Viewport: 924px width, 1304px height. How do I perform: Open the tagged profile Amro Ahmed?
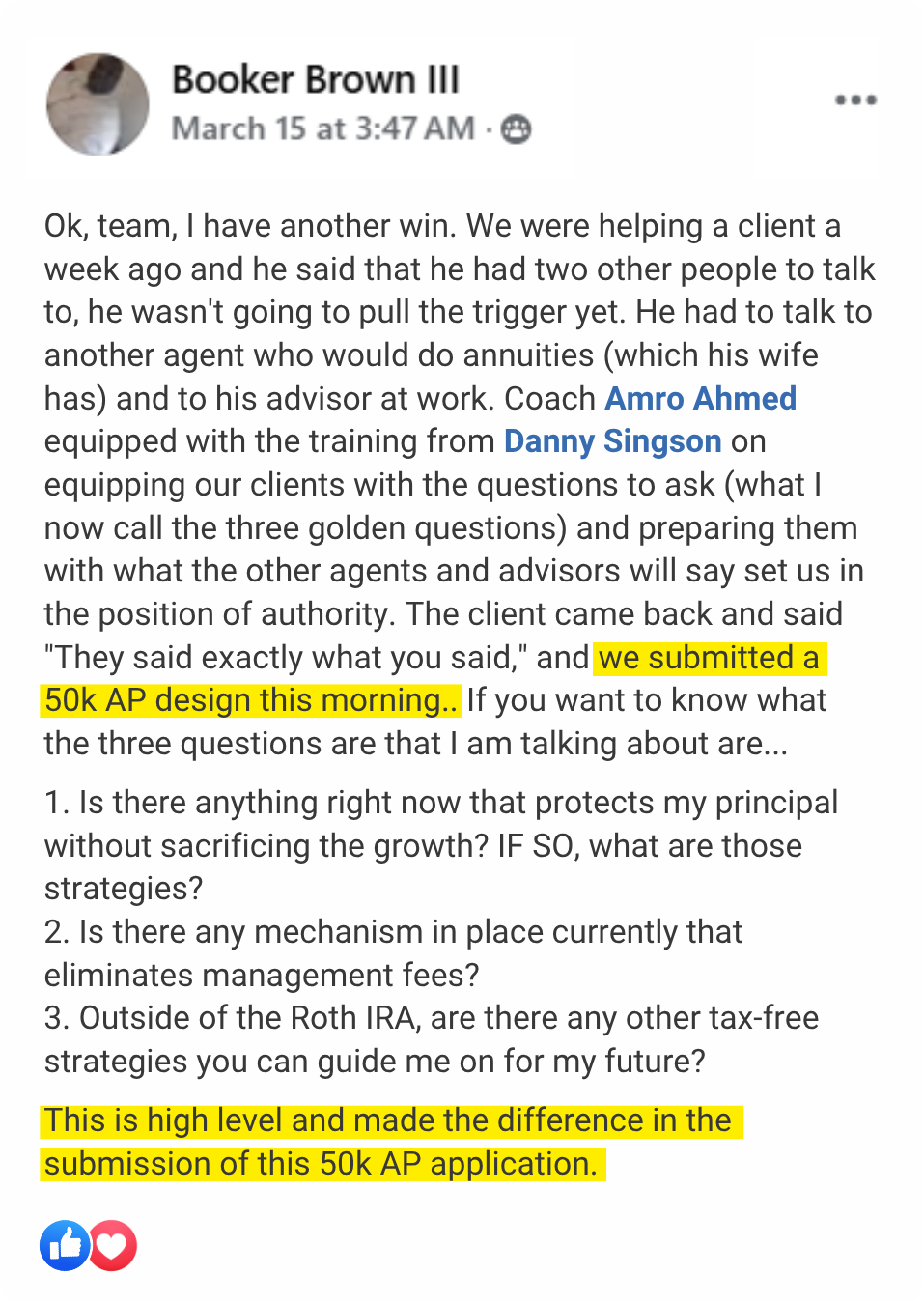[x=700, y=398]
